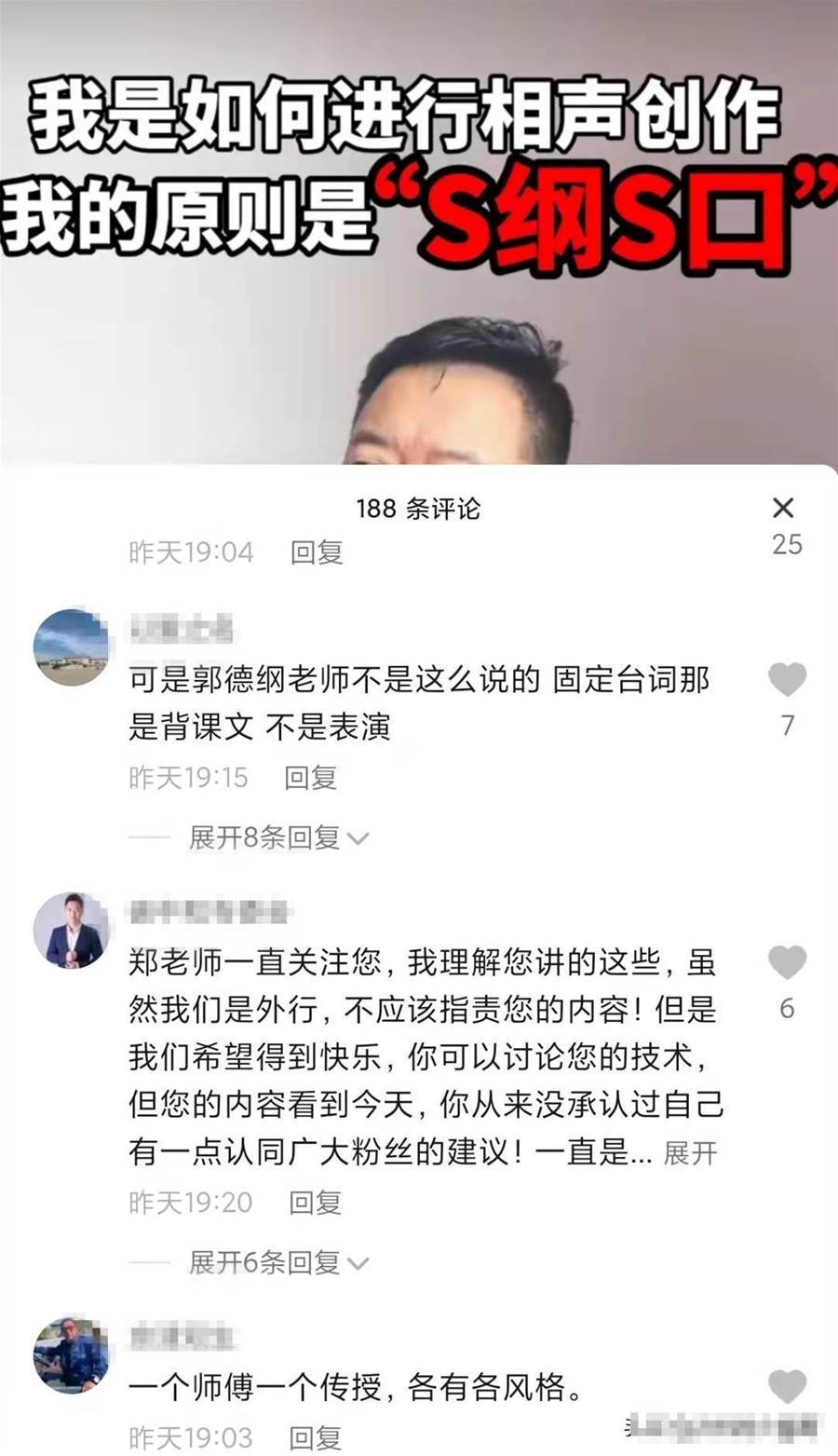Expand 展开8条回复 replies
This screenshot has height=1456, width=838.
(277, 837)
